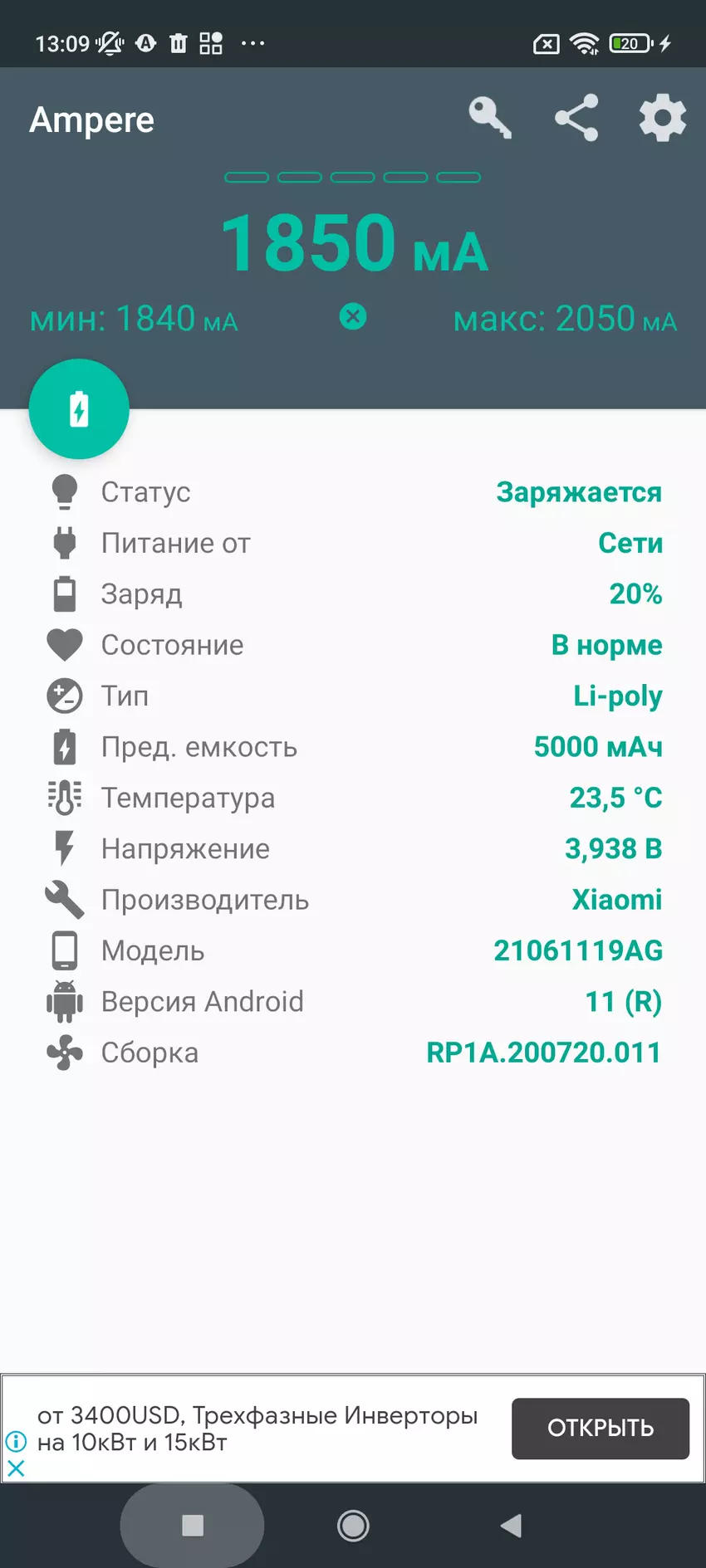Tap the key icon in the toolbar

490,118
